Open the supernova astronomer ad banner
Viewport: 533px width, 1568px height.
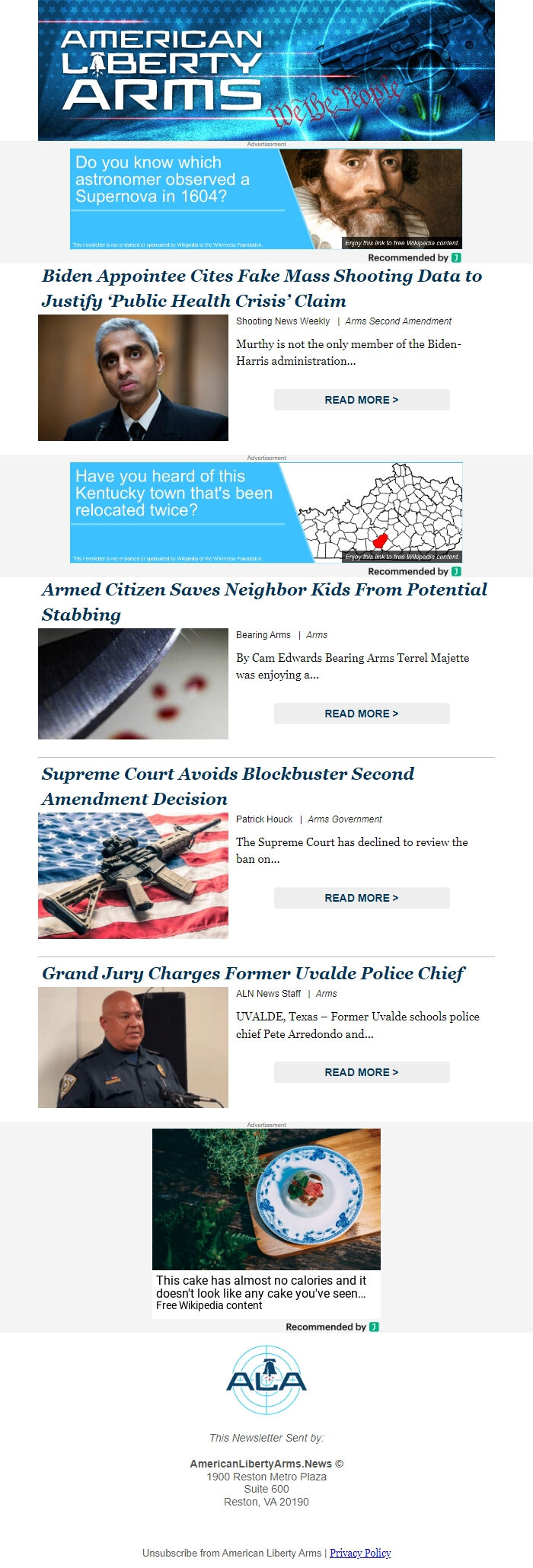pos(266,199)
